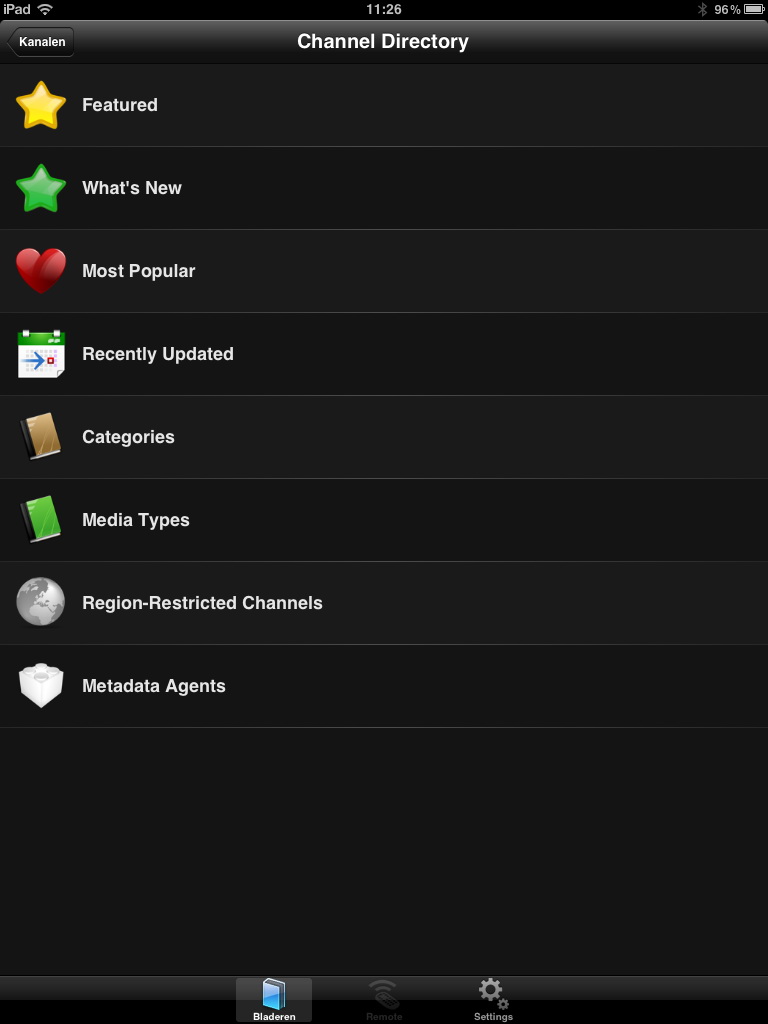
Task: Switch to the Remote tab
Action: [x=384, y=1000]
